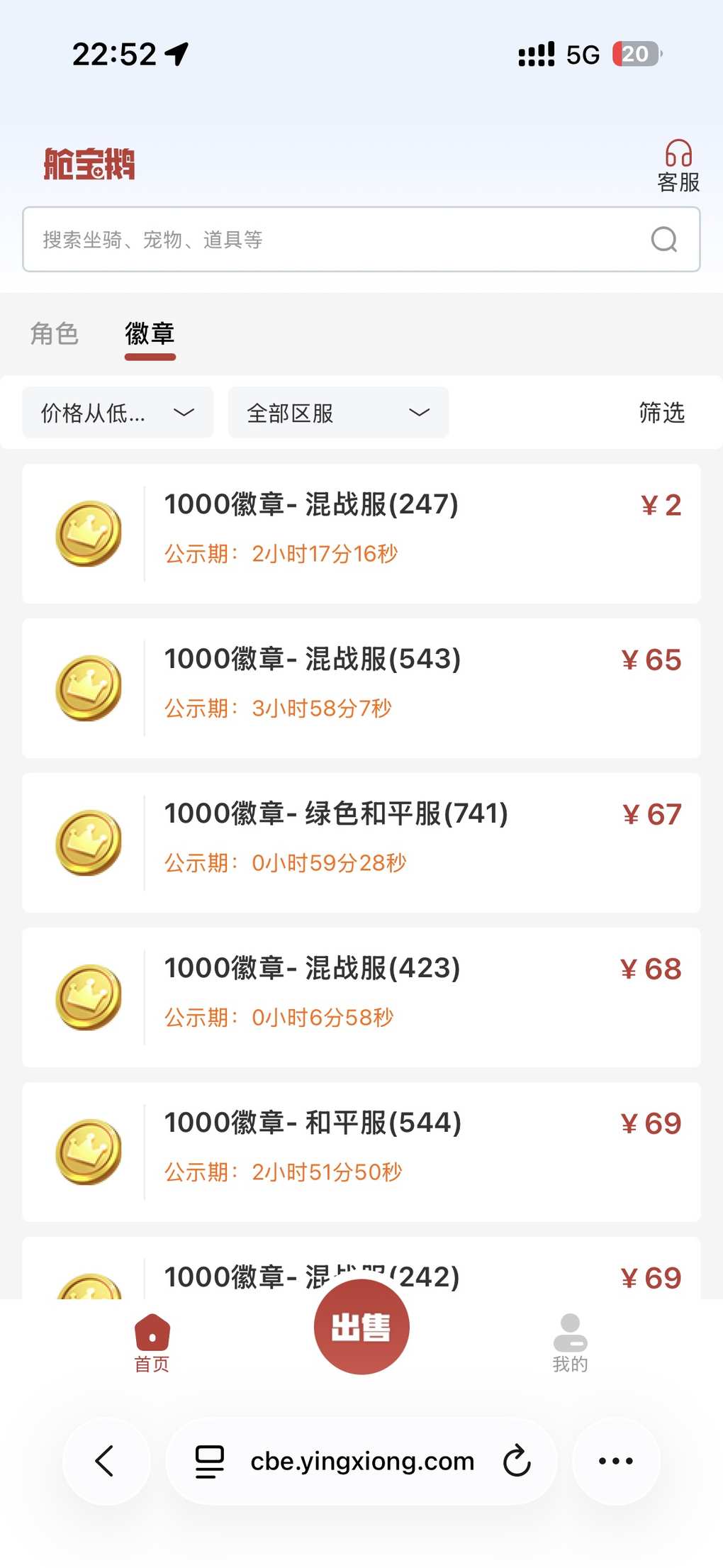Expand the 全部区服 server dropdown
The width and height of the screenshot is (723, 1568).
point(338,413)
